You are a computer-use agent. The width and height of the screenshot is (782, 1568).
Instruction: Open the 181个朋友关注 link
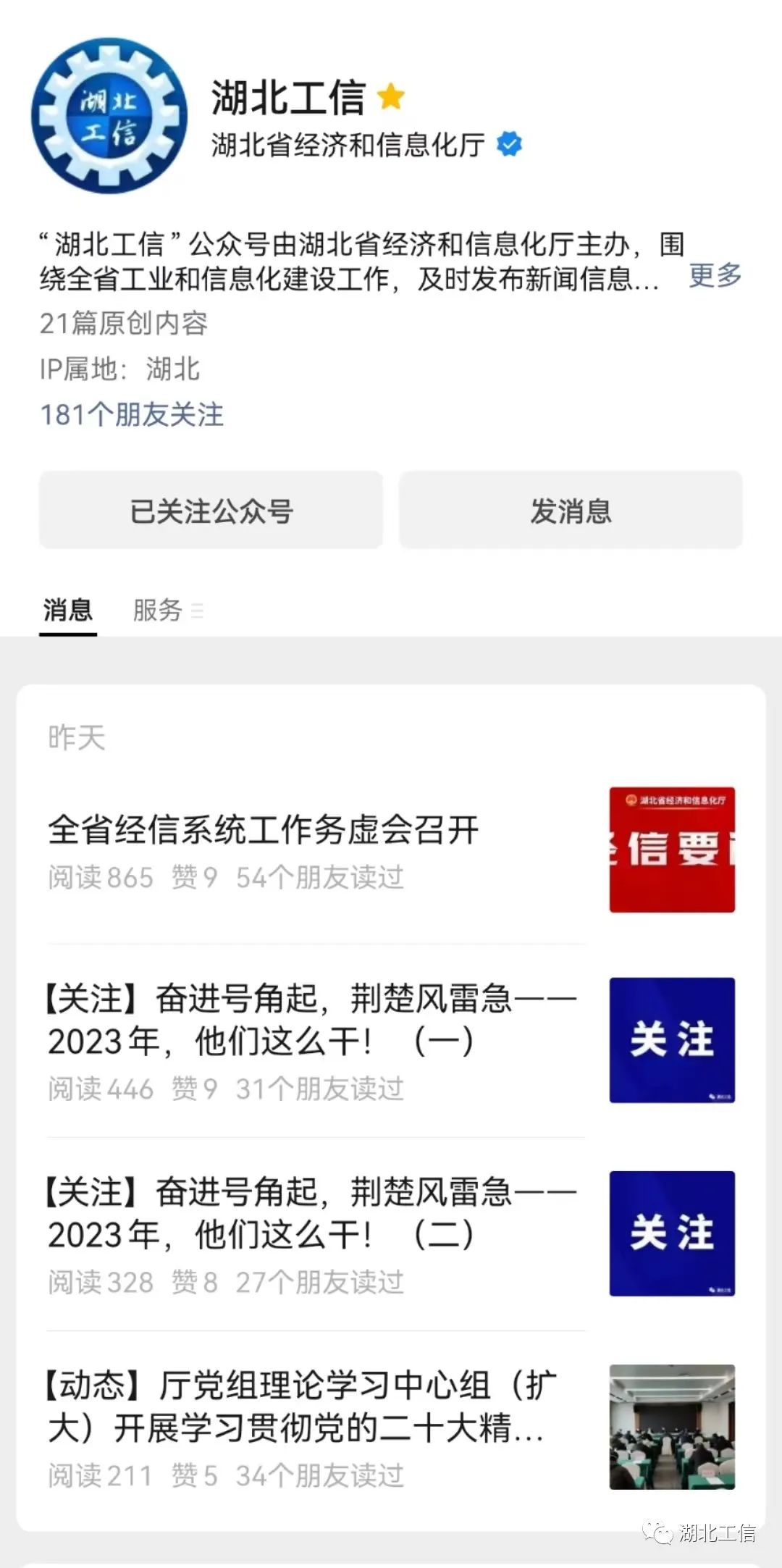(132, 414)
